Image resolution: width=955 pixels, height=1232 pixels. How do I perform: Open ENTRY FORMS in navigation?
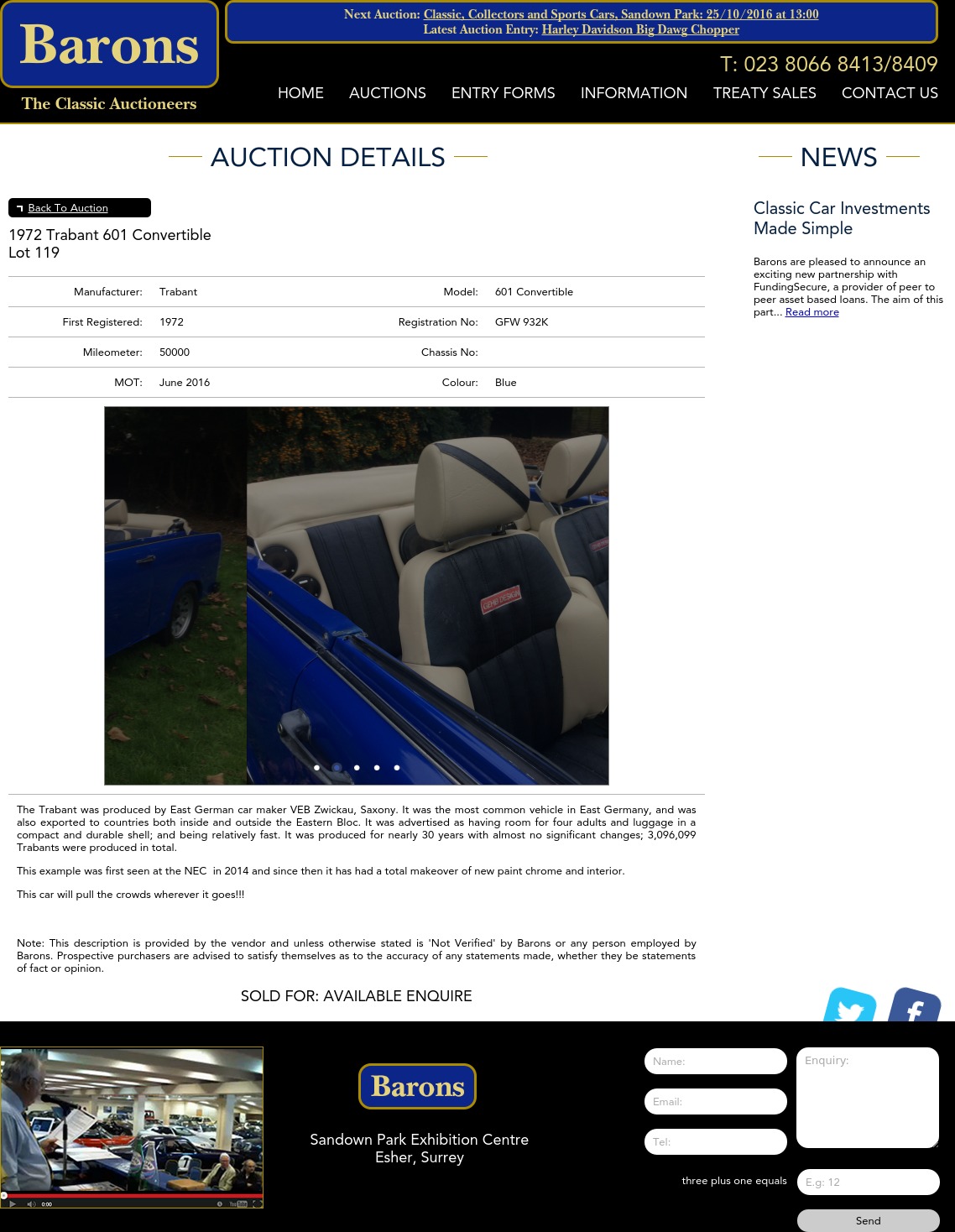[x=503, y=93]
